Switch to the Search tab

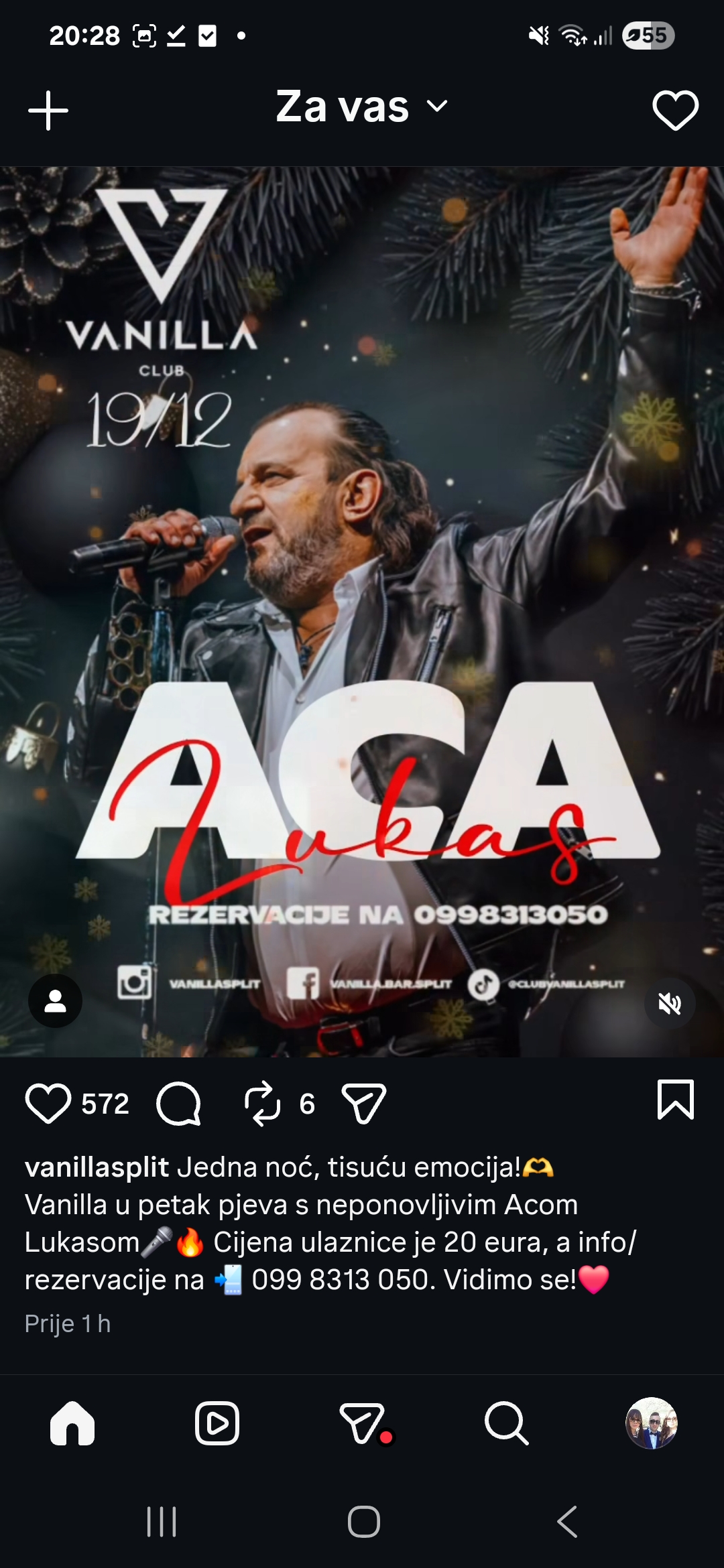pos(507,1423)
